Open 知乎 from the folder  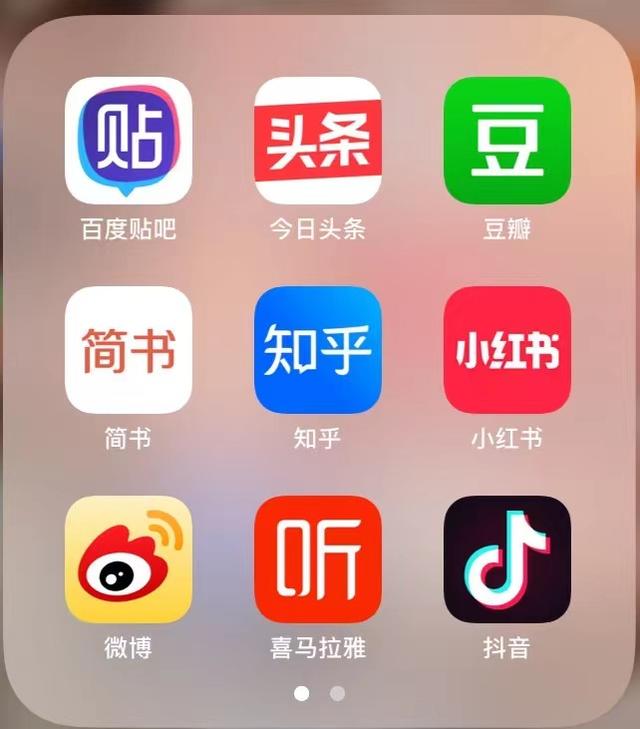(x=318, y=350)
